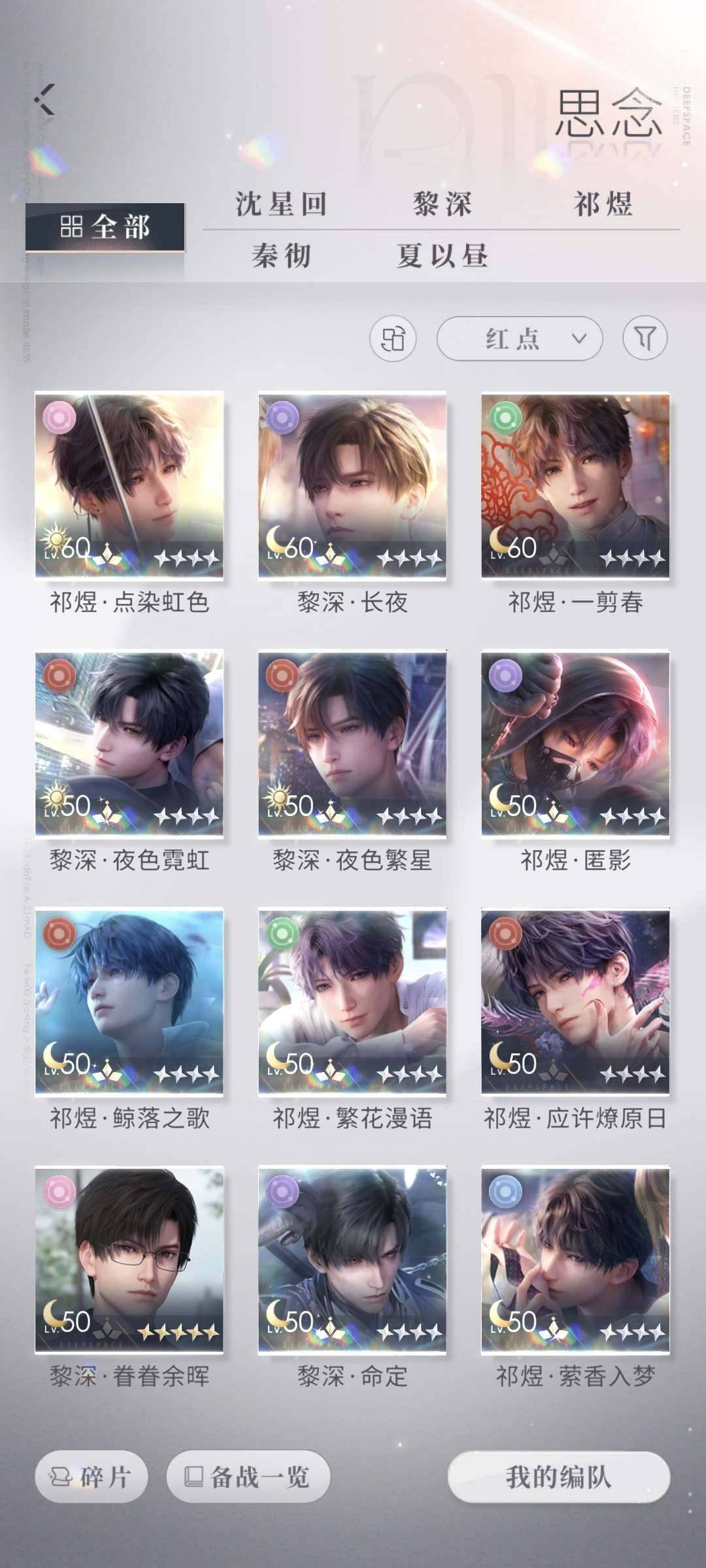Image resolution: width=706 pixels, height=1568 pixels.
Task: Switch to the 黎深 tab
Action: pos(442,204)
